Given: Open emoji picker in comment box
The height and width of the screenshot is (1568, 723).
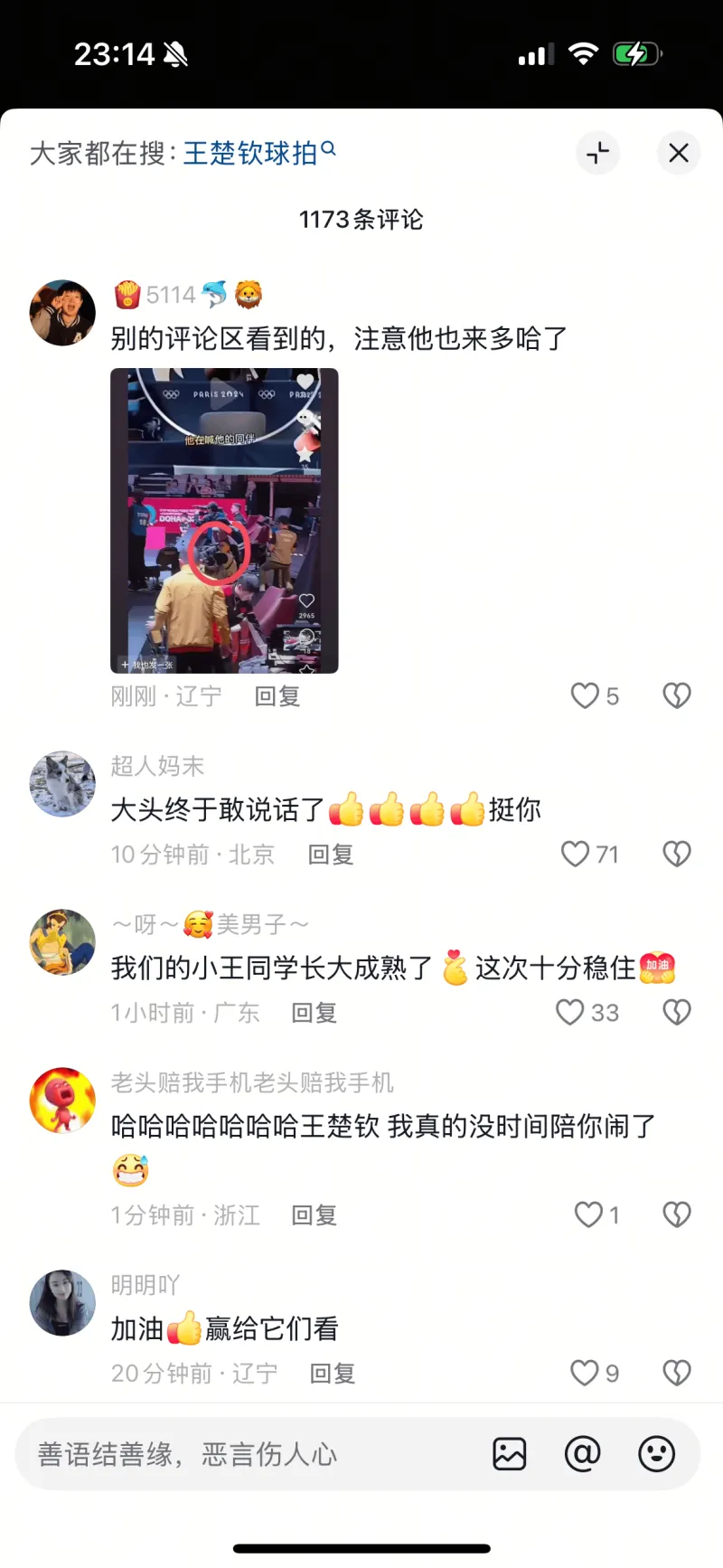Looking at the screenshot, I should (x=656, y=1454).
